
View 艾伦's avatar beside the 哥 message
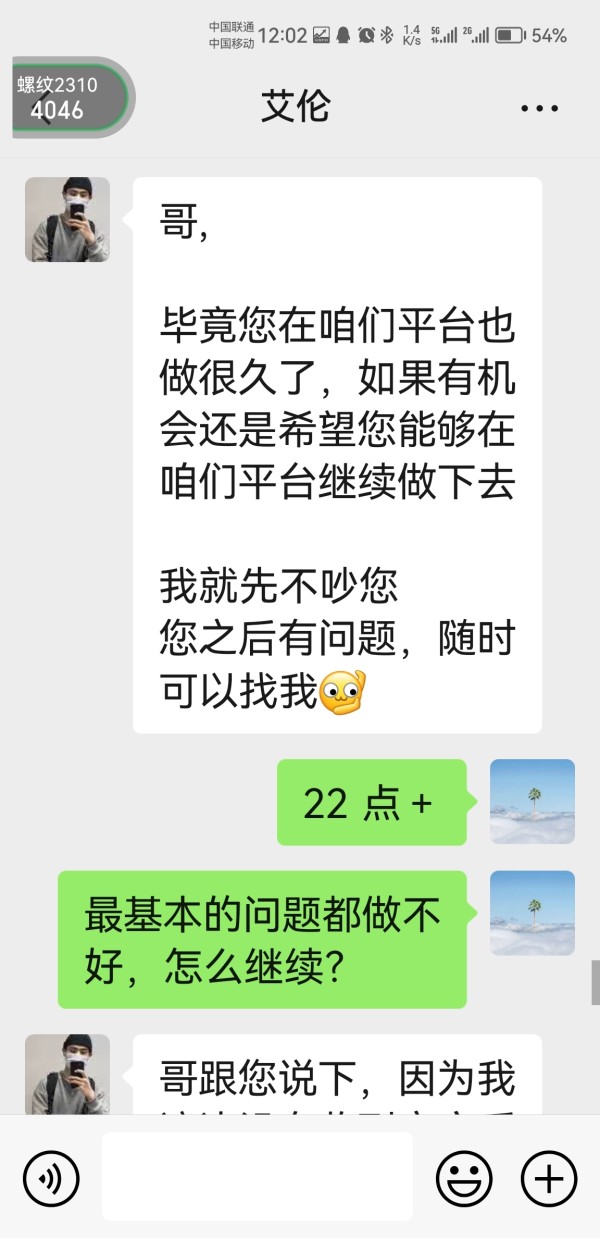(67, 220)
